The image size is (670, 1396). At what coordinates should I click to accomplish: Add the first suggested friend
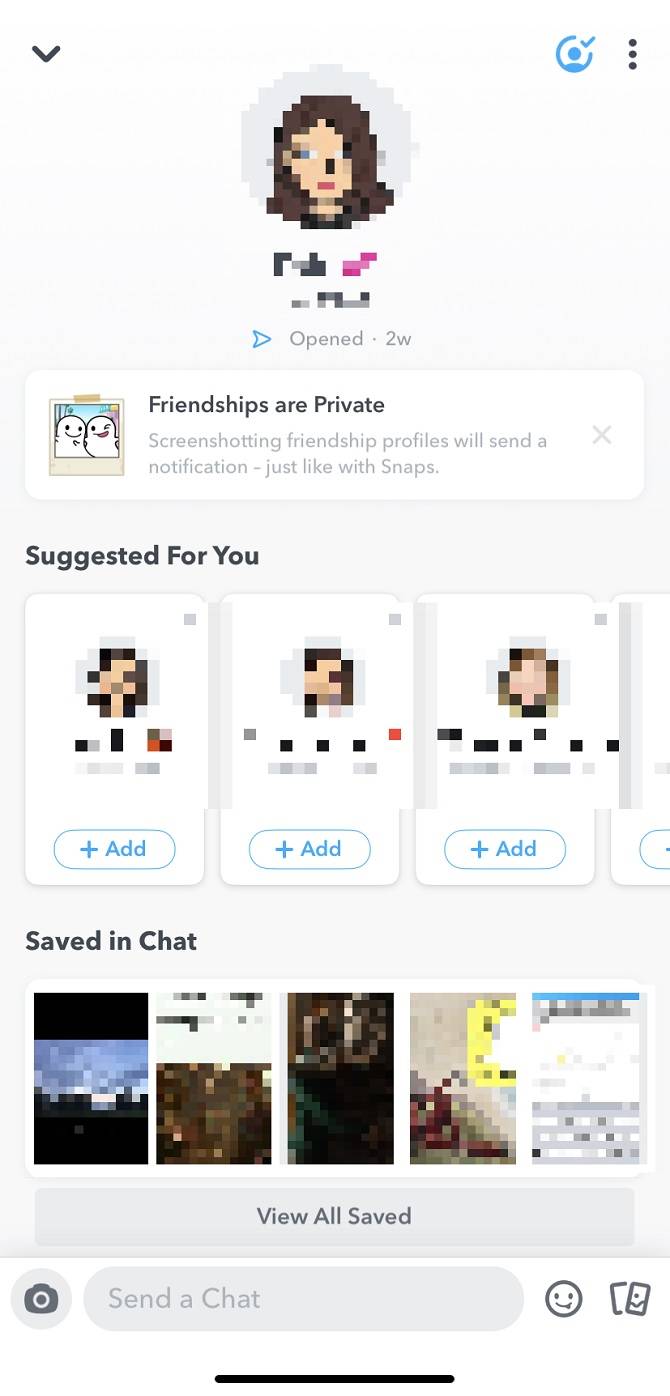[114, 849]
